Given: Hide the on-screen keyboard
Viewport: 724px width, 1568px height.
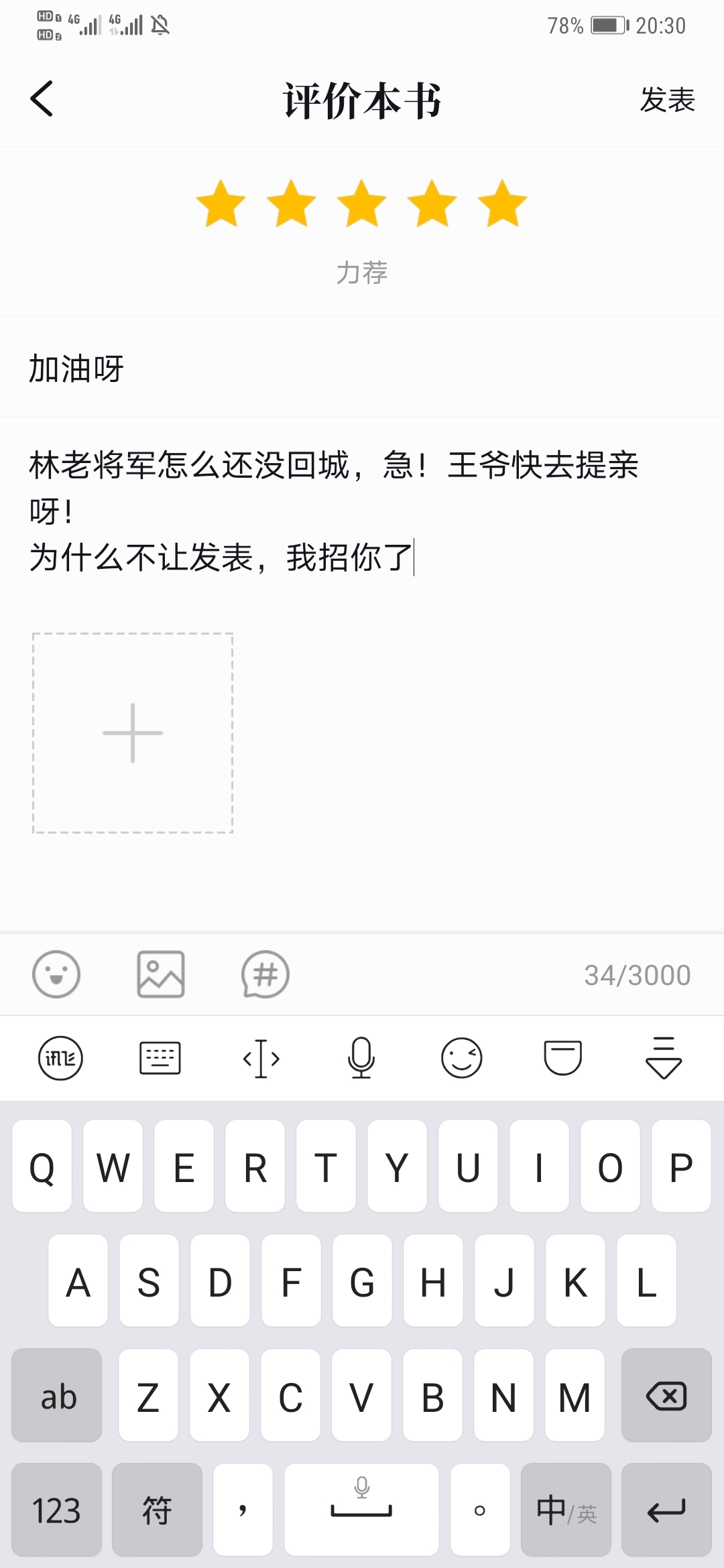Looking at the screenshot, I should click(x=664, y=1059).
